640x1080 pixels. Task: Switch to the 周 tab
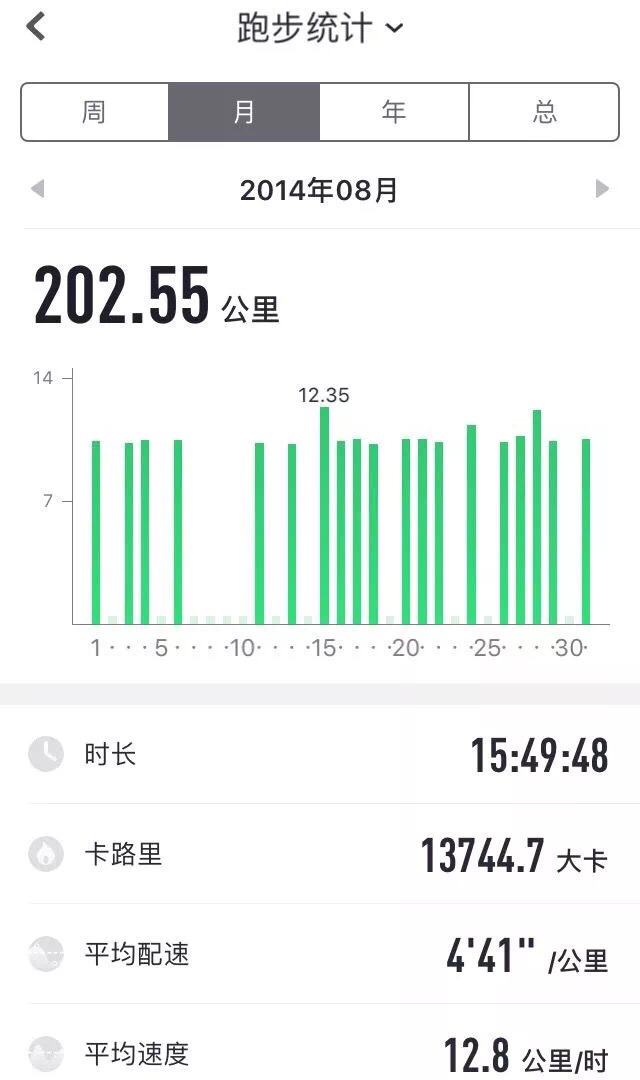click(95, 112)
